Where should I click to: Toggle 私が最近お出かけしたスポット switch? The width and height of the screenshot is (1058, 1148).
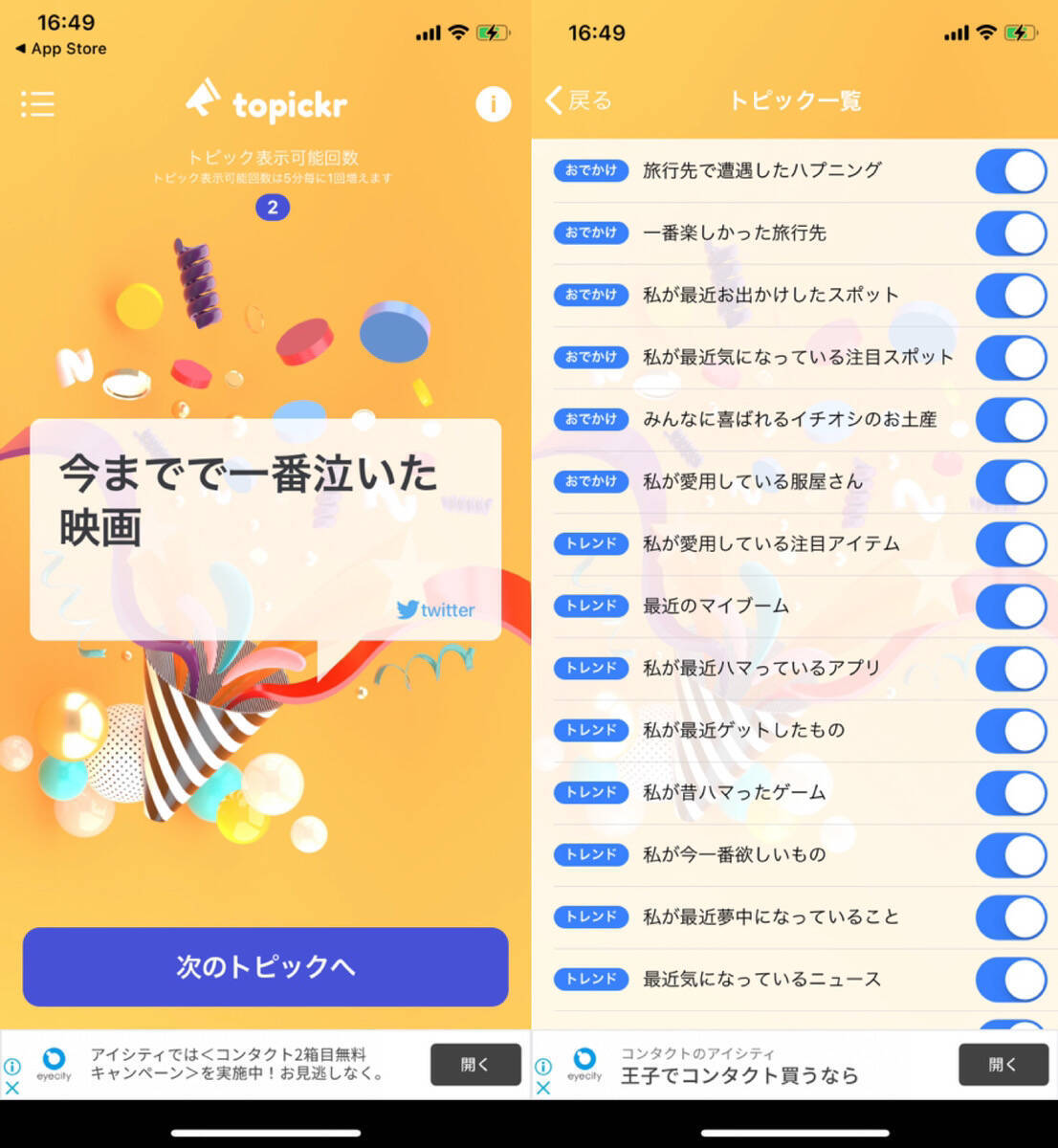click(x=1010, y=296)
